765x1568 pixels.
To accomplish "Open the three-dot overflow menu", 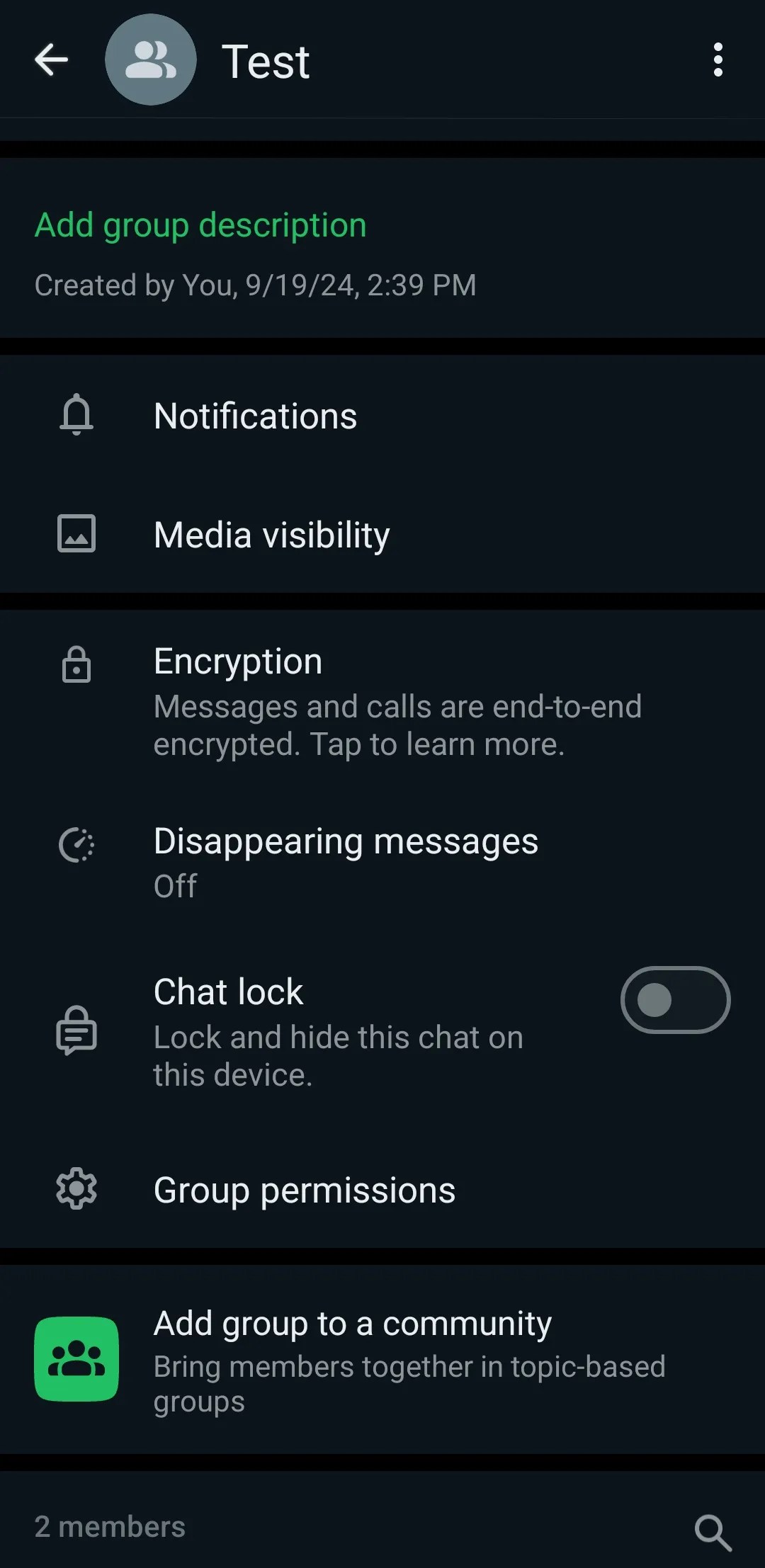I will click(718, 59).
